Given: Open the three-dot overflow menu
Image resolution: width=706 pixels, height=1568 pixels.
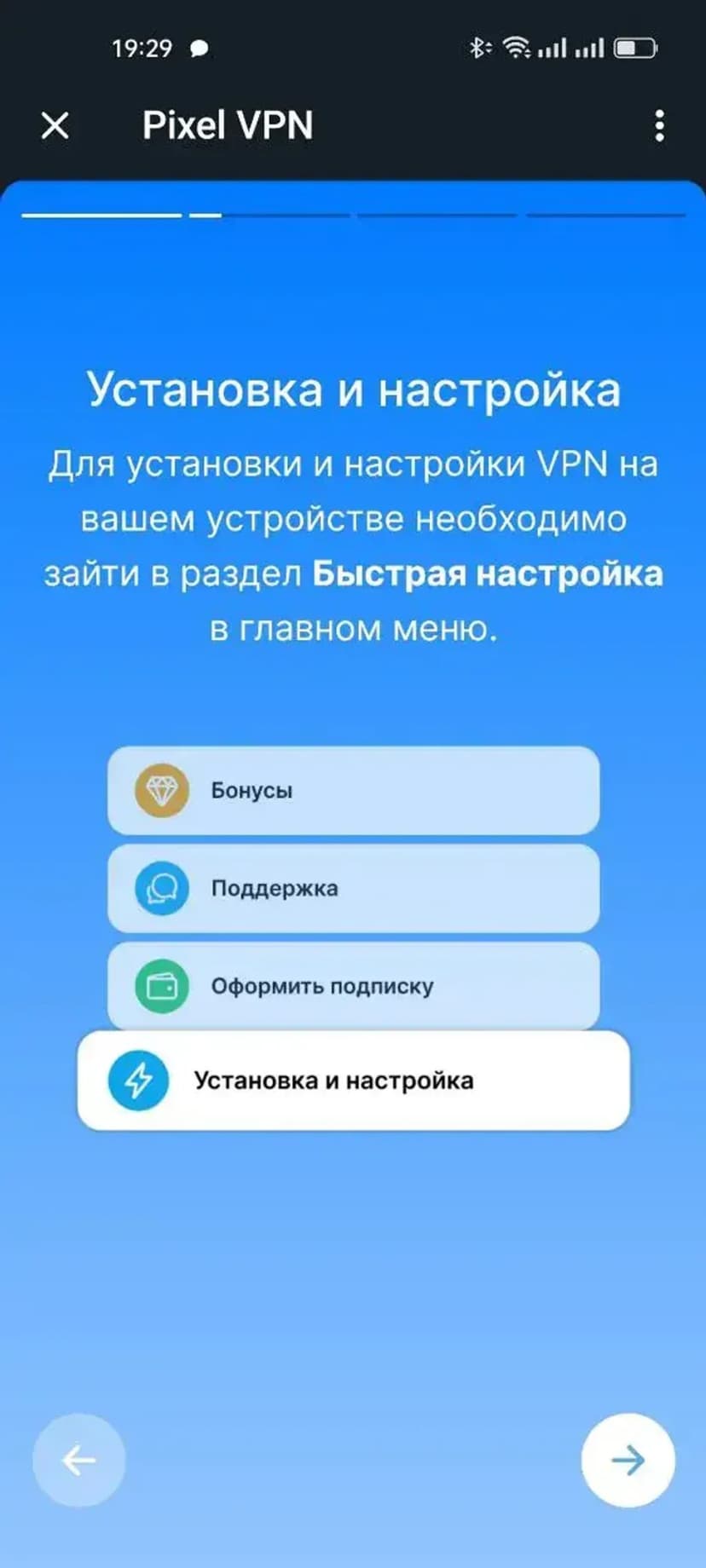Looking at the screenshot, I should (x=659, y=126).
